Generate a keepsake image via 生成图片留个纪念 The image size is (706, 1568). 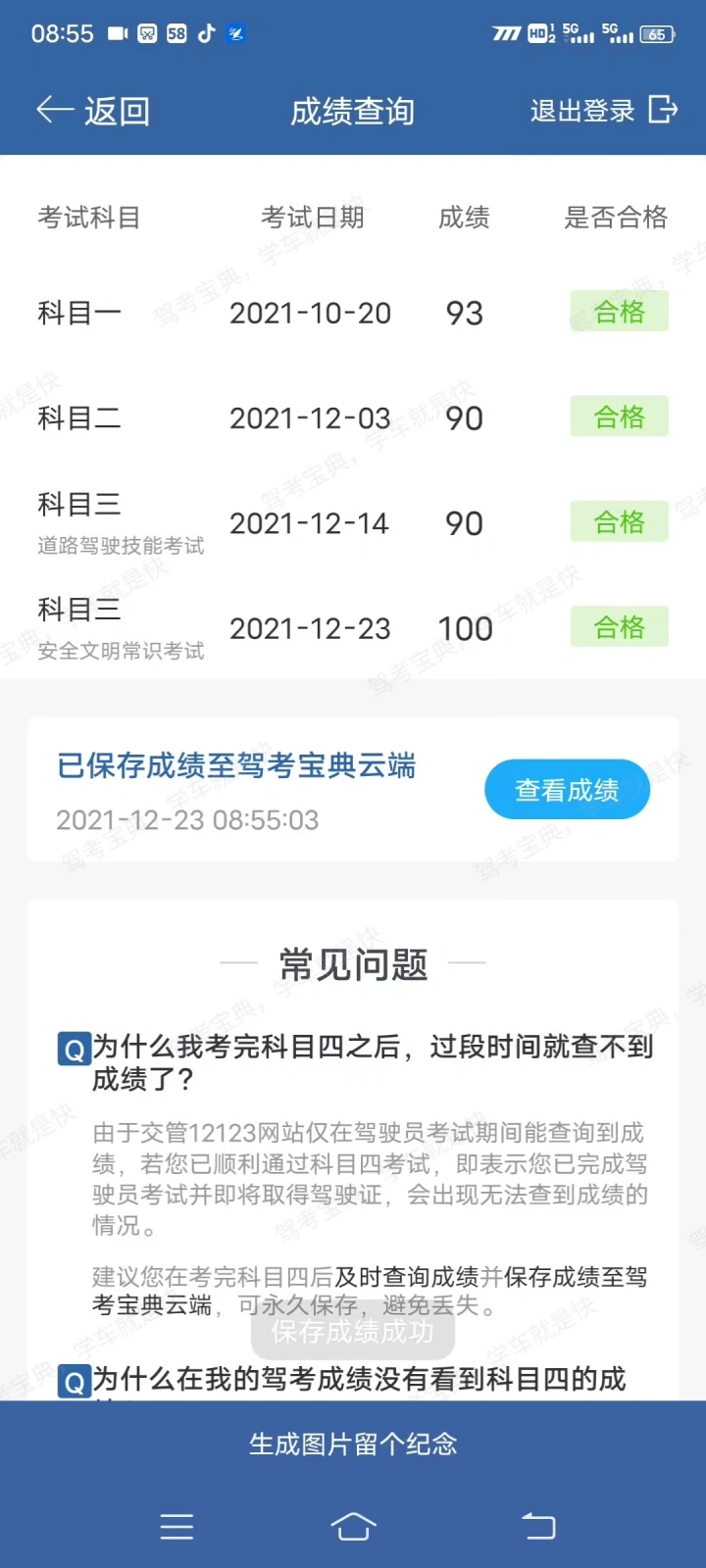353,1445
